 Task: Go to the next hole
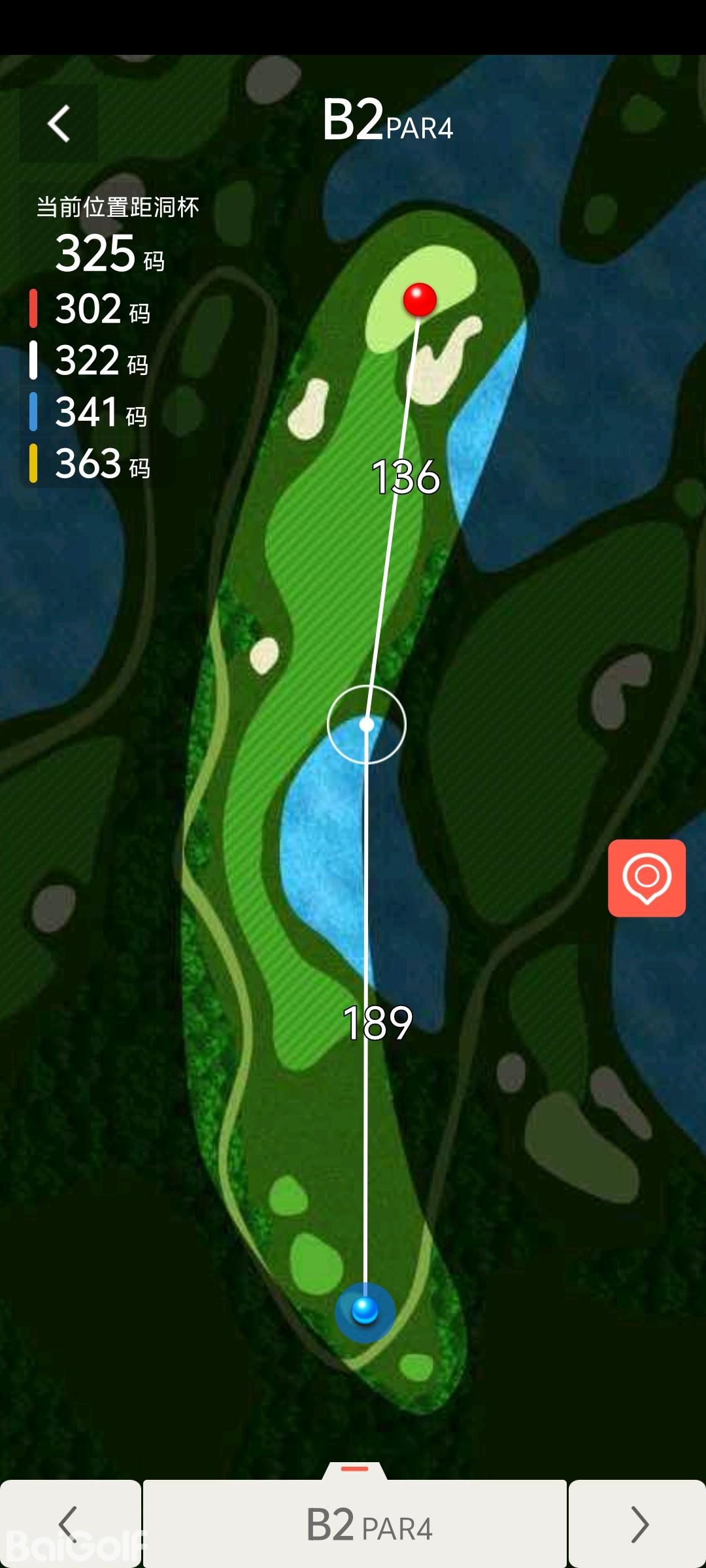coord(637,1524)
